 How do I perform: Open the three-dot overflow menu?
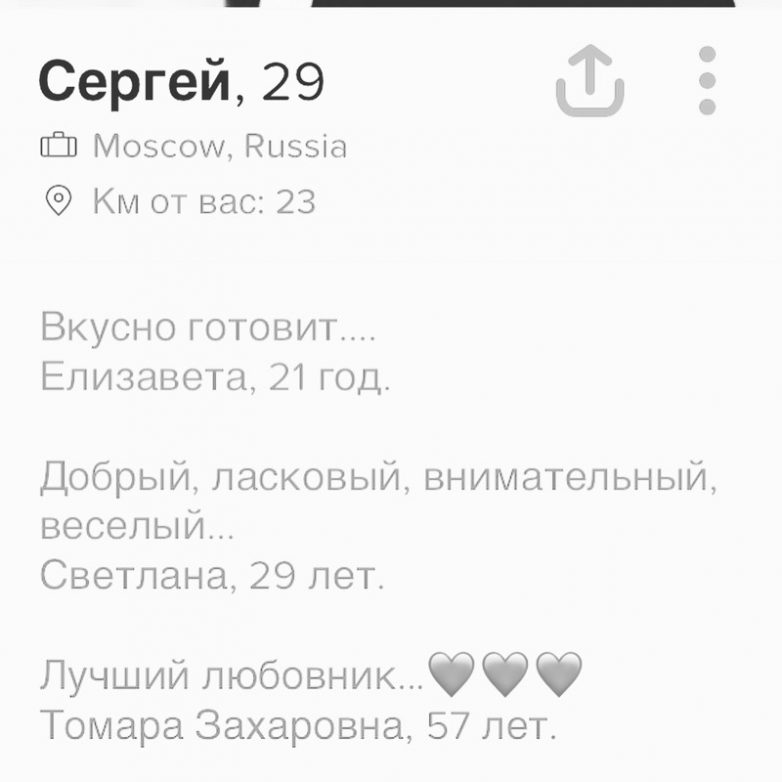(707, 81)
